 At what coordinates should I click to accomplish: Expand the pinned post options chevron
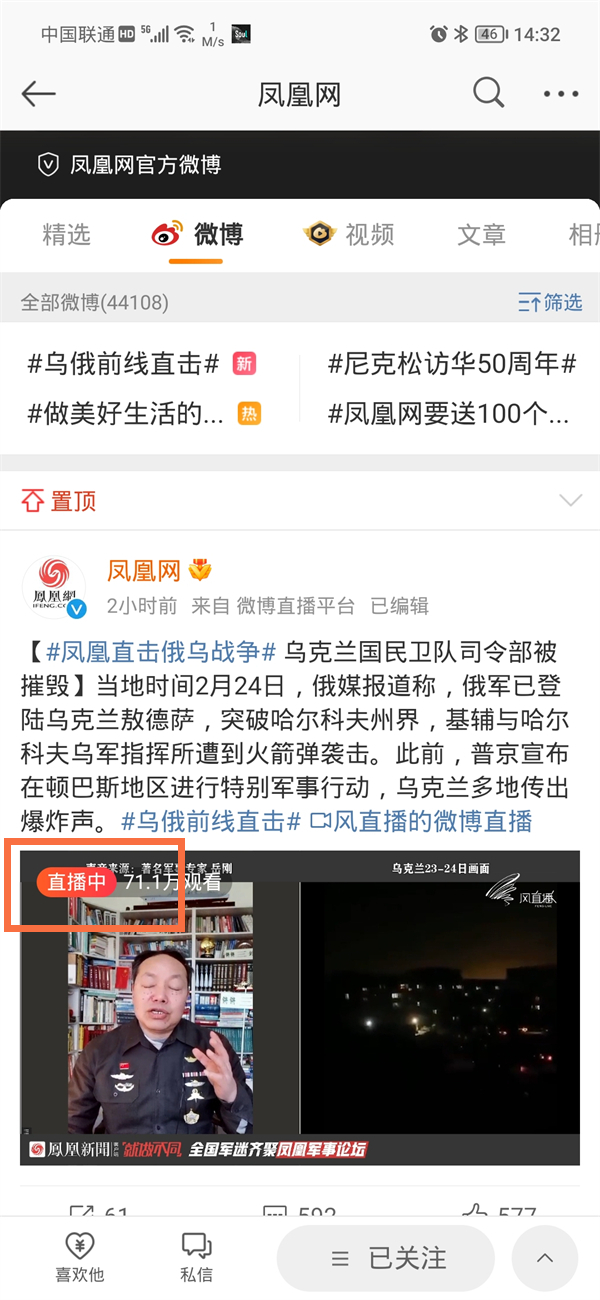(570, 500)
